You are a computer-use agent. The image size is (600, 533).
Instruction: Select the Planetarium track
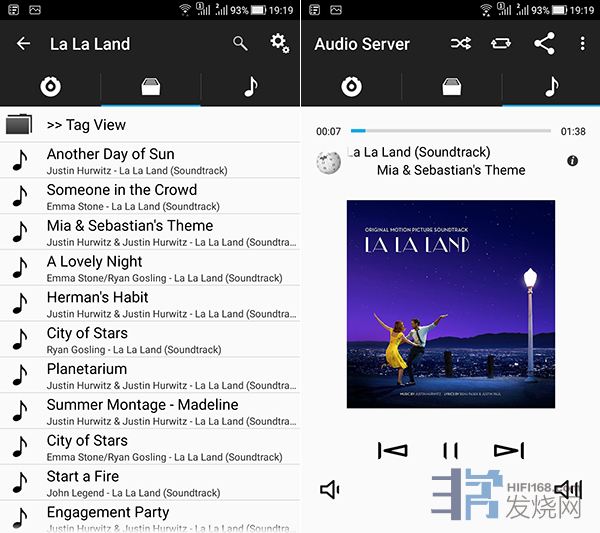point(150,376)
